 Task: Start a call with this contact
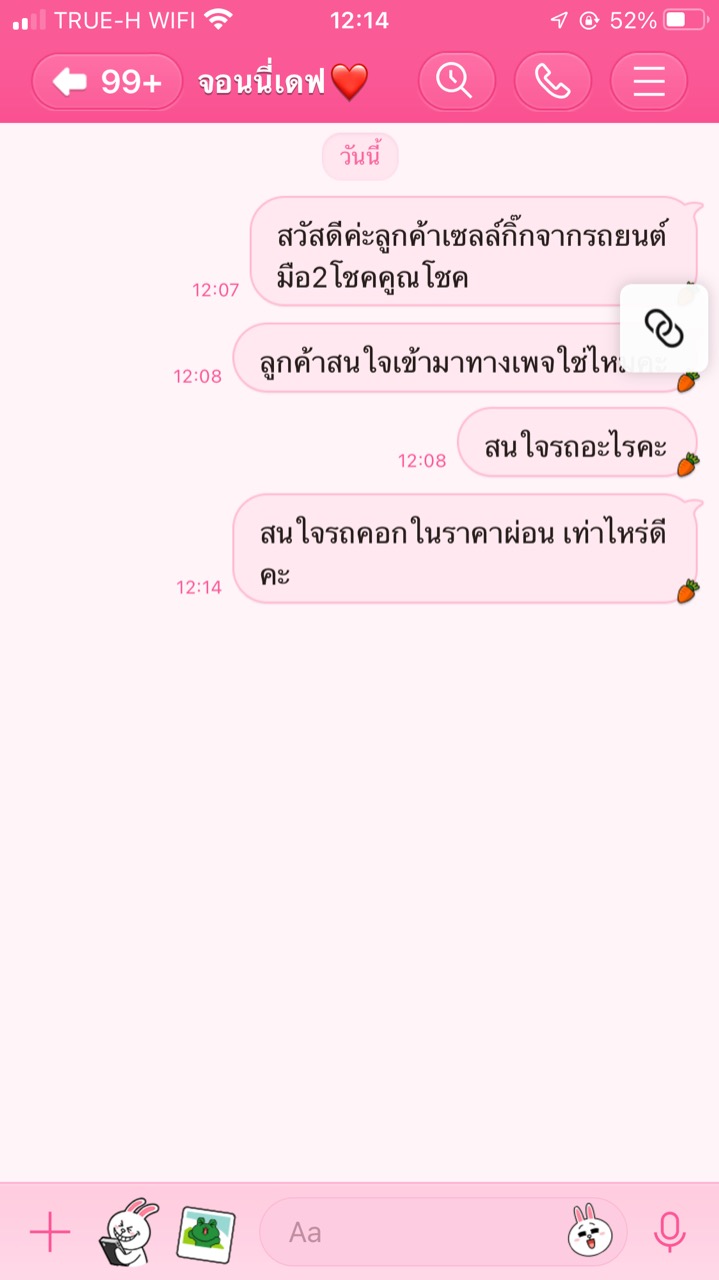click(x=552, y=81)
